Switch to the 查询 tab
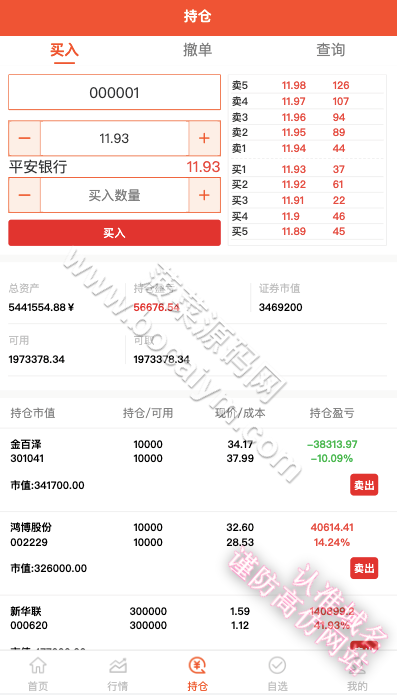The width and height of the screenshot is (397, 695). coord(331,50)
